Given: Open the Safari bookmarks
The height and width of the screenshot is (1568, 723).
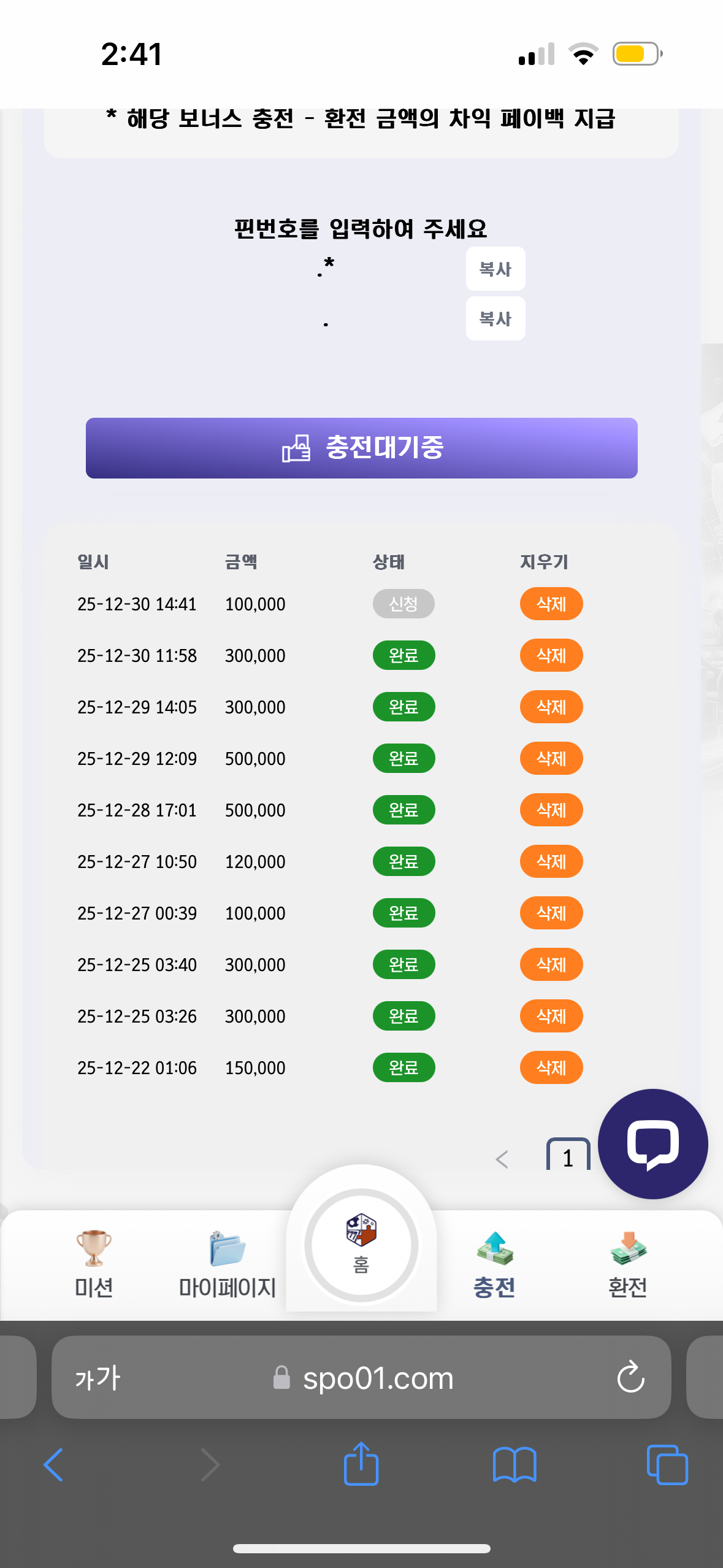Looking at the screenshot, I should [x=514, y=1465].
